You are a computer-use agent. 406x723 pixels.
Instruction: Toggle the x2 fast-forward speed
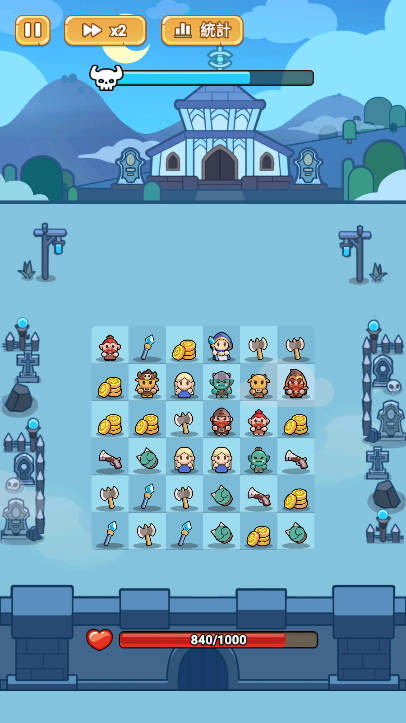pyautogui.click(x=105, y=30)
